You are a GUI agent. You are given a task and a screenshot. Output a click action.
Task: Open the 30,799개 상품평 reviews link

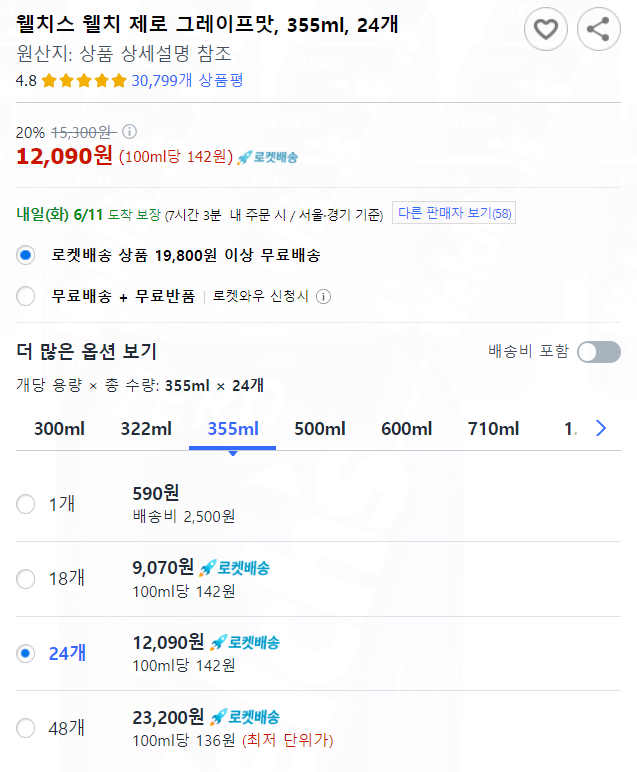186,80
